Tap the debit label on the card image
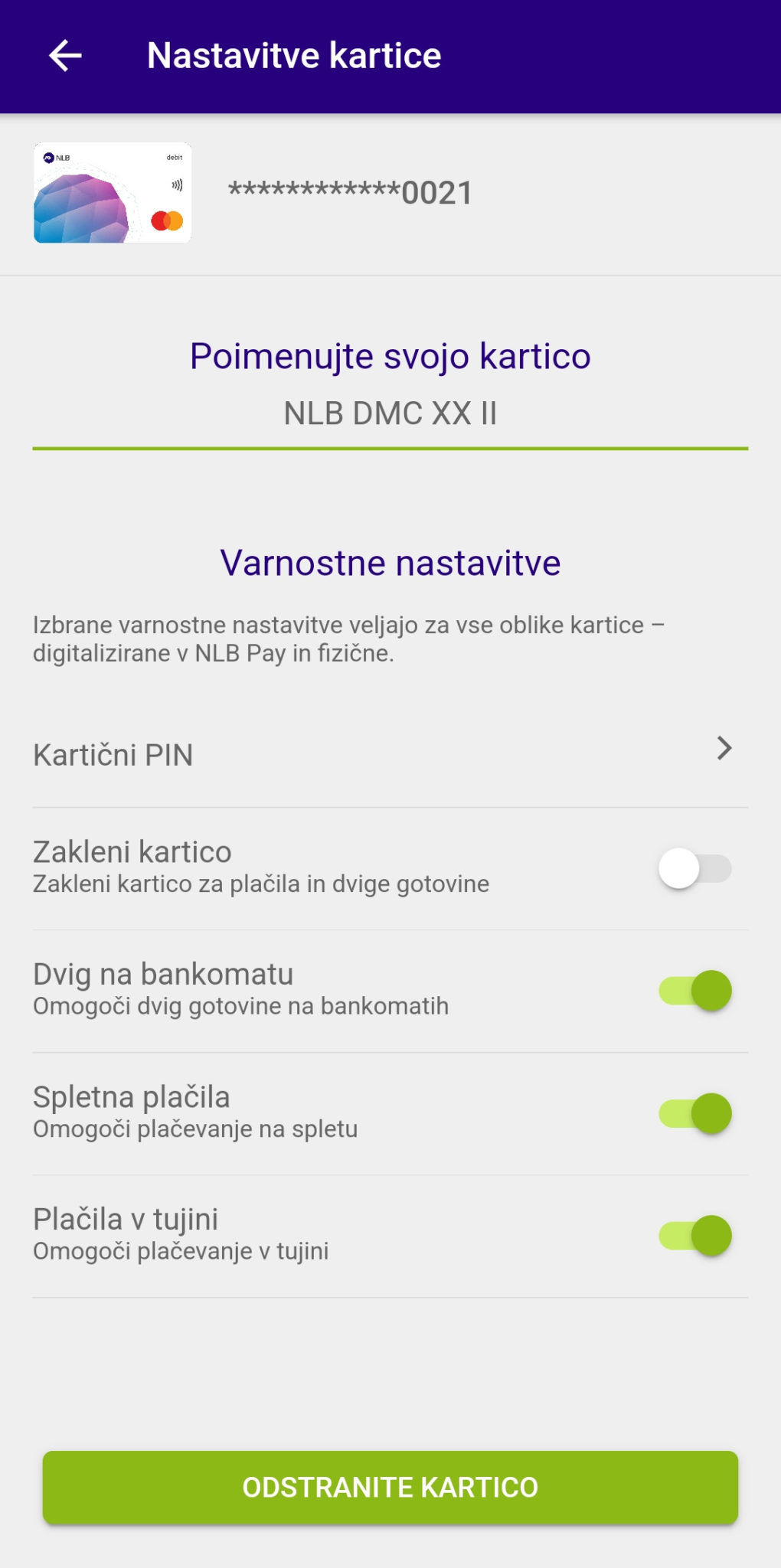Screen dimensions: 781x1568 click(x=175, y=158)
